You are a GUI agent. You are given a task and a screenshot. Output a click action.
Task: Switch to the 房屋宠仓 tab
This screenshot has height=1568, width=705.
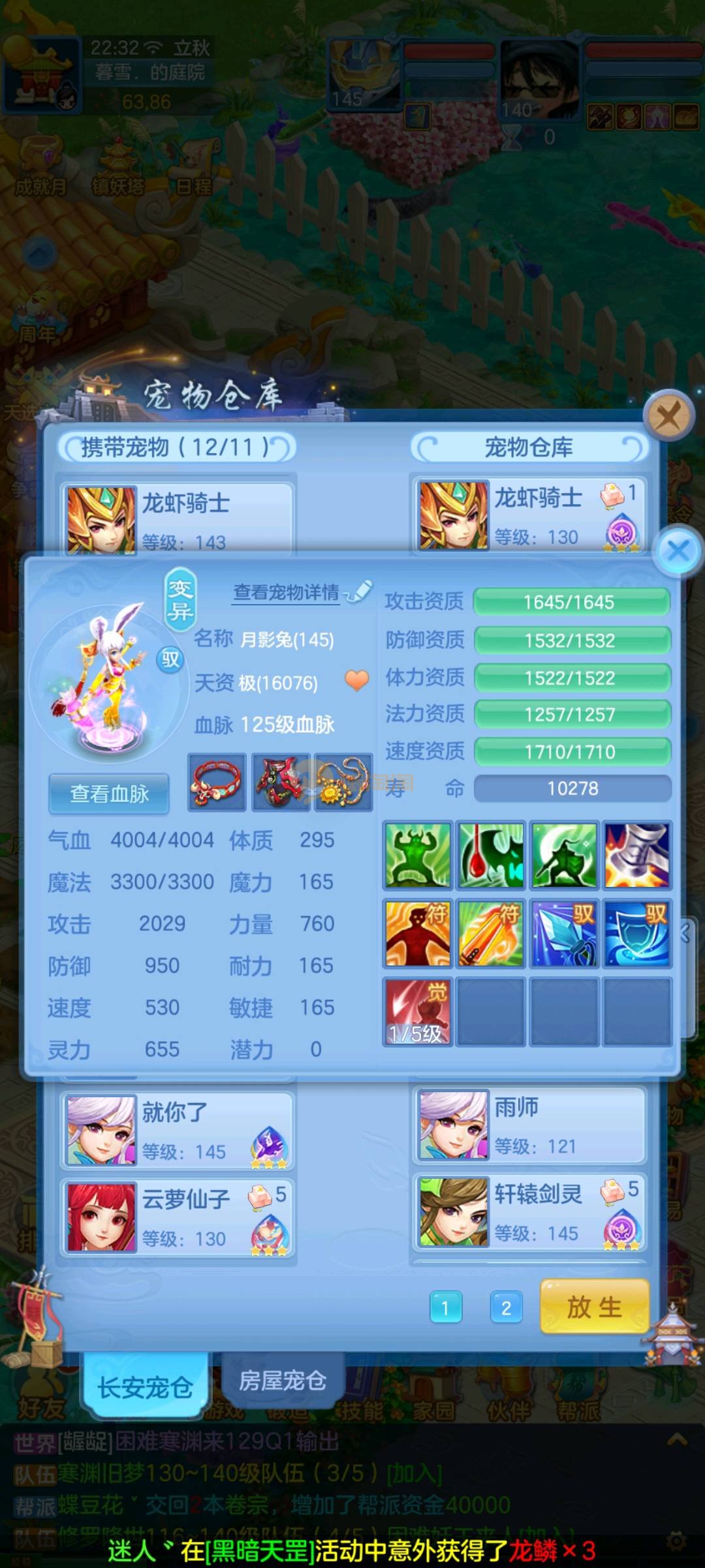(282, 1380)
